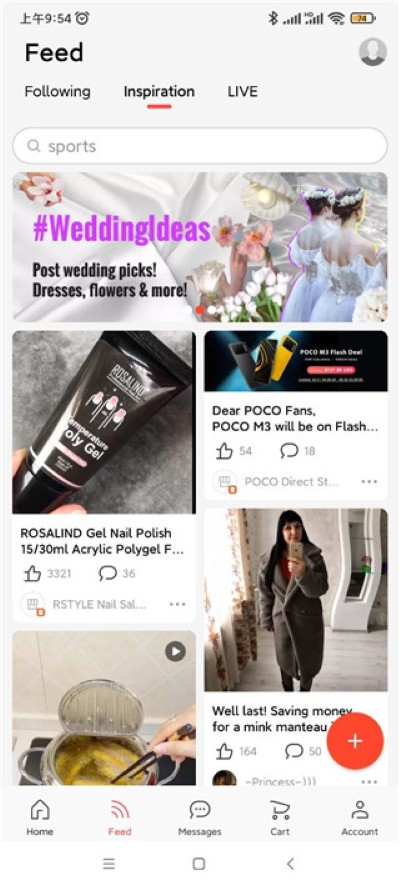
Task: Switch to the Following tab
Action: tap(57, 91)
